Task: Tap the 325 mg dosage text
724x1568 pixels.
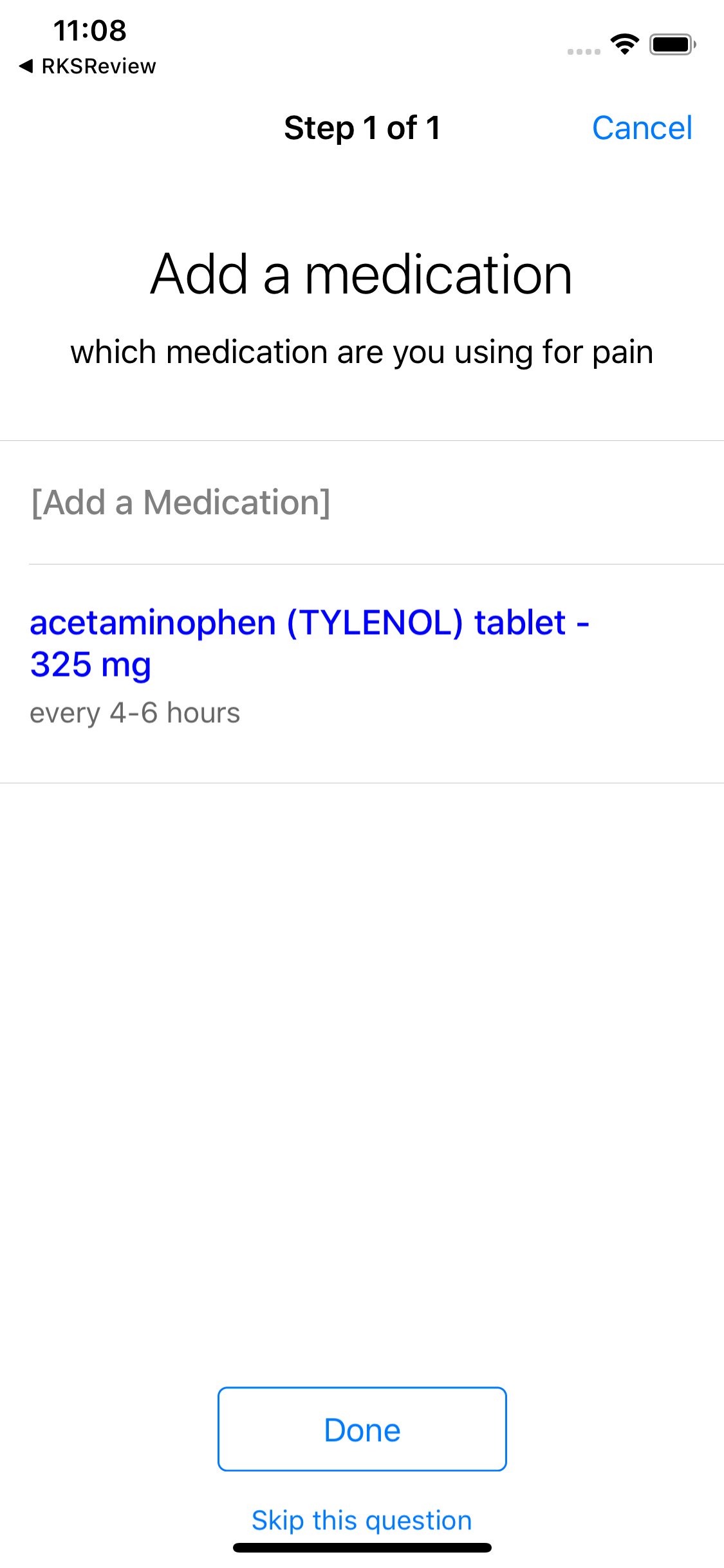Action: coord(91,665)
